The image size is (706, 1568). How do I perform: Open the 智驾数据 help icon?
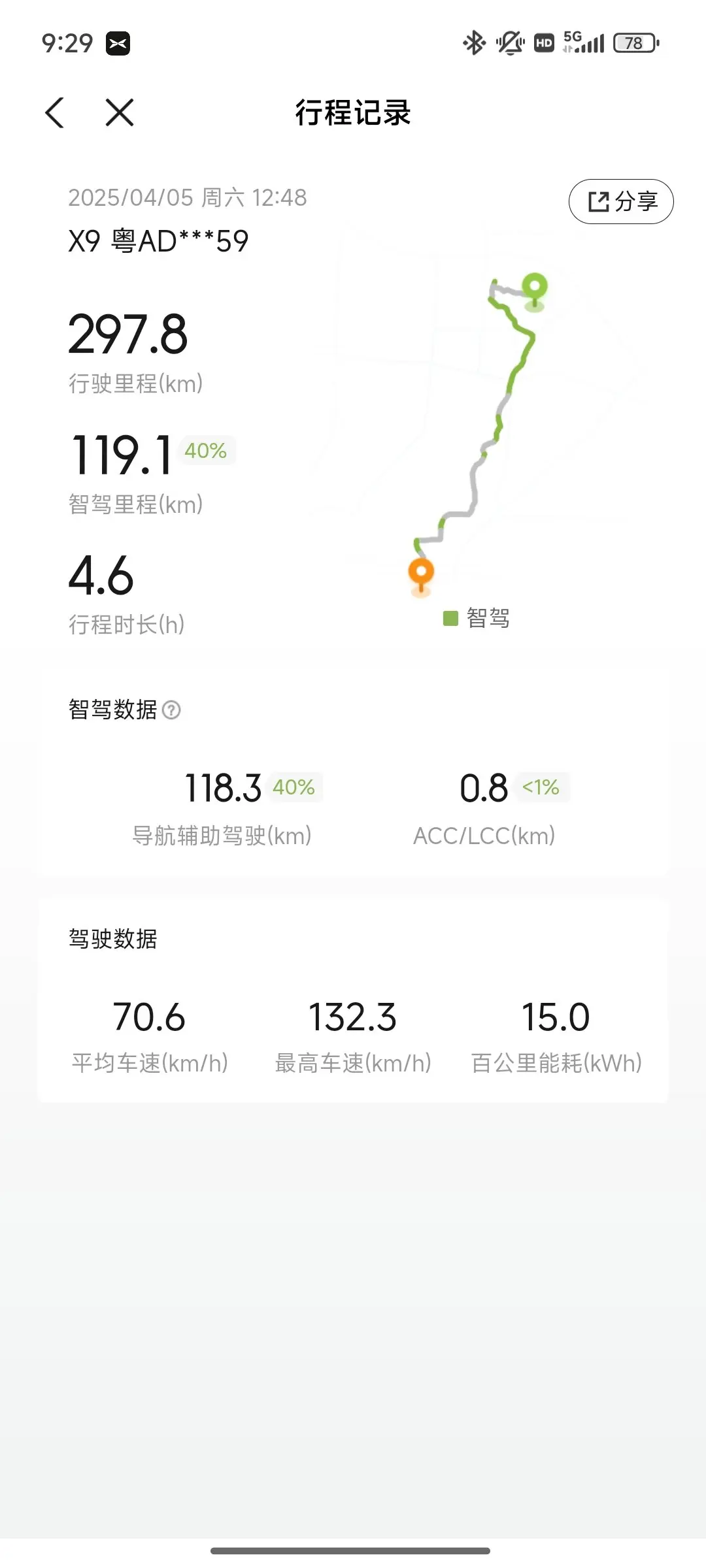pos(171,710)
